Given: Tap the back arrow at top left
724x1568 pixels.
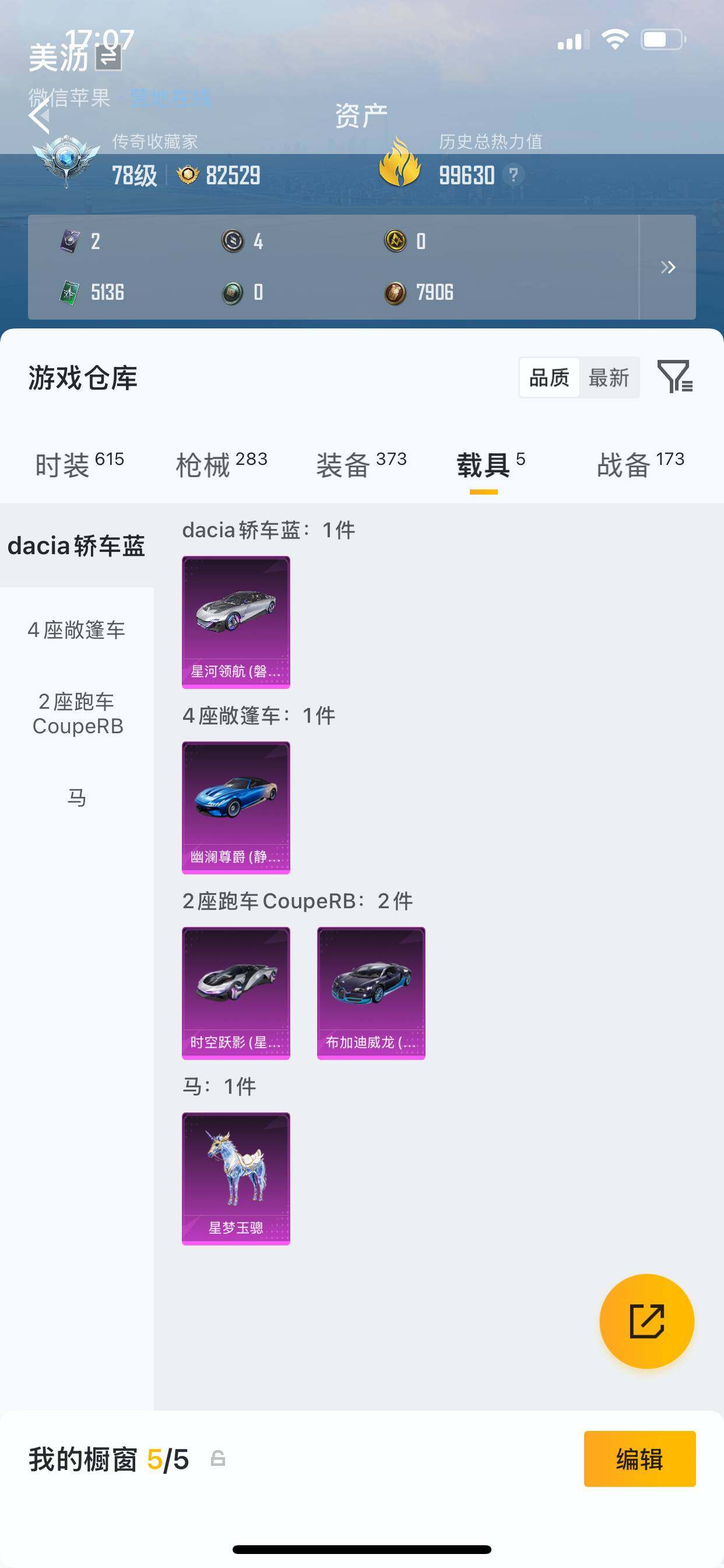Looking at the screenshot, I should click(x=40, y=117).
